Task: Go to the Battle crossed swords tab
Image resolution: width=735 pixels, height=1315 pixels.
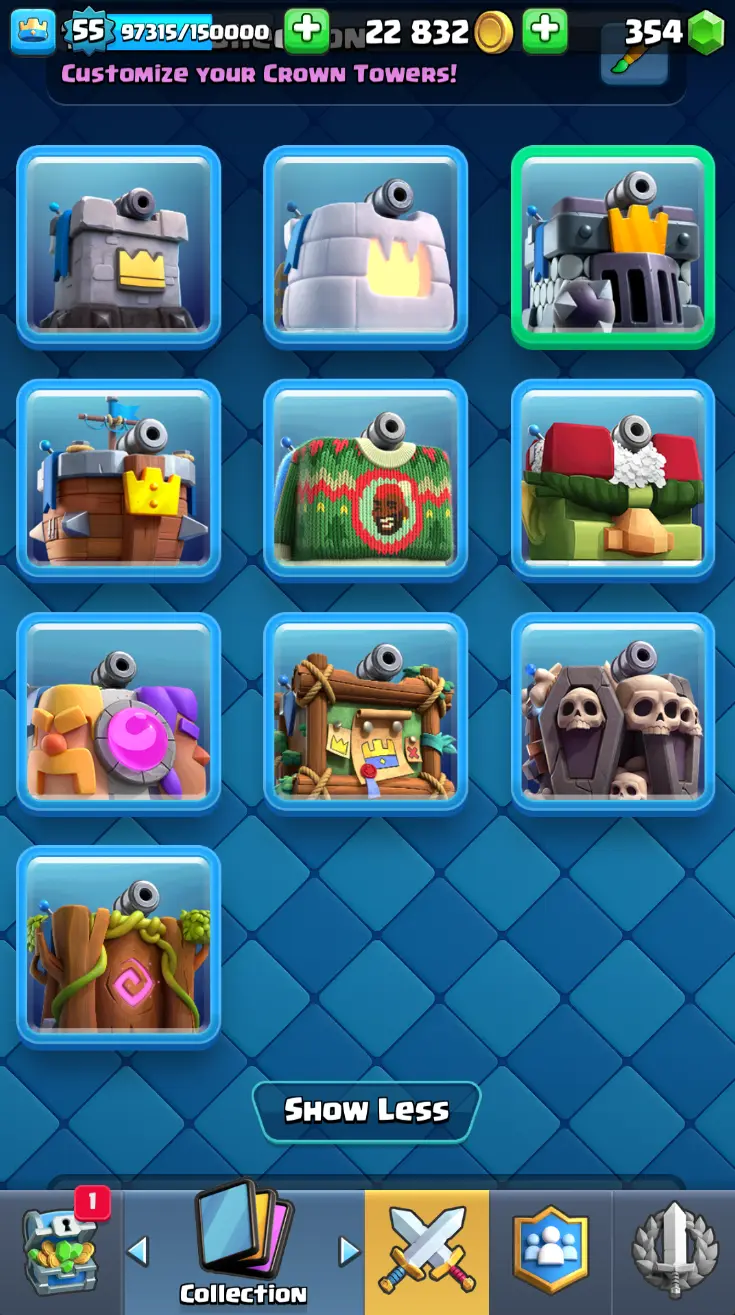Action: coord(427,1252)
